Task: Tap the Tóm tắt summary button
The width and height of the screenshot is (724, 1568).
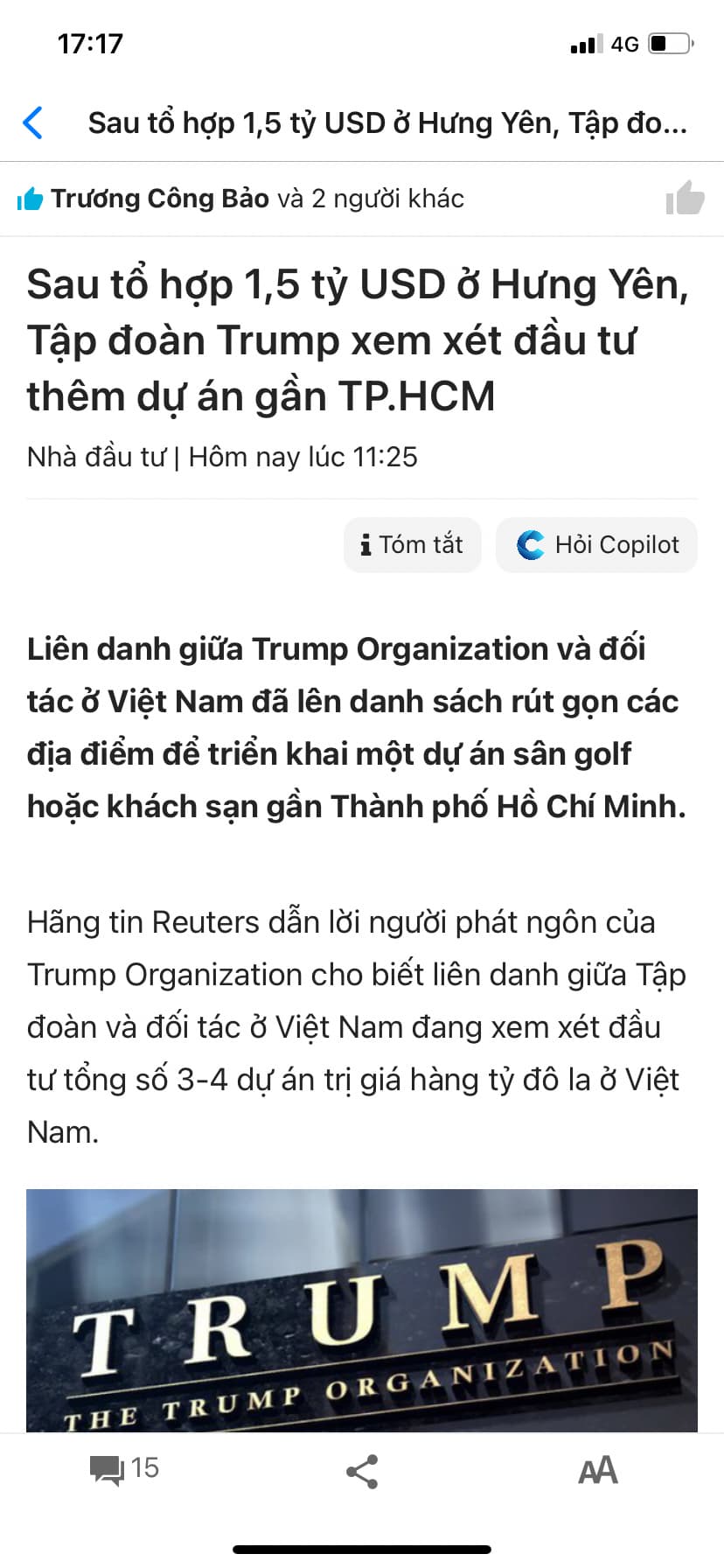Action: coord(413,544)
